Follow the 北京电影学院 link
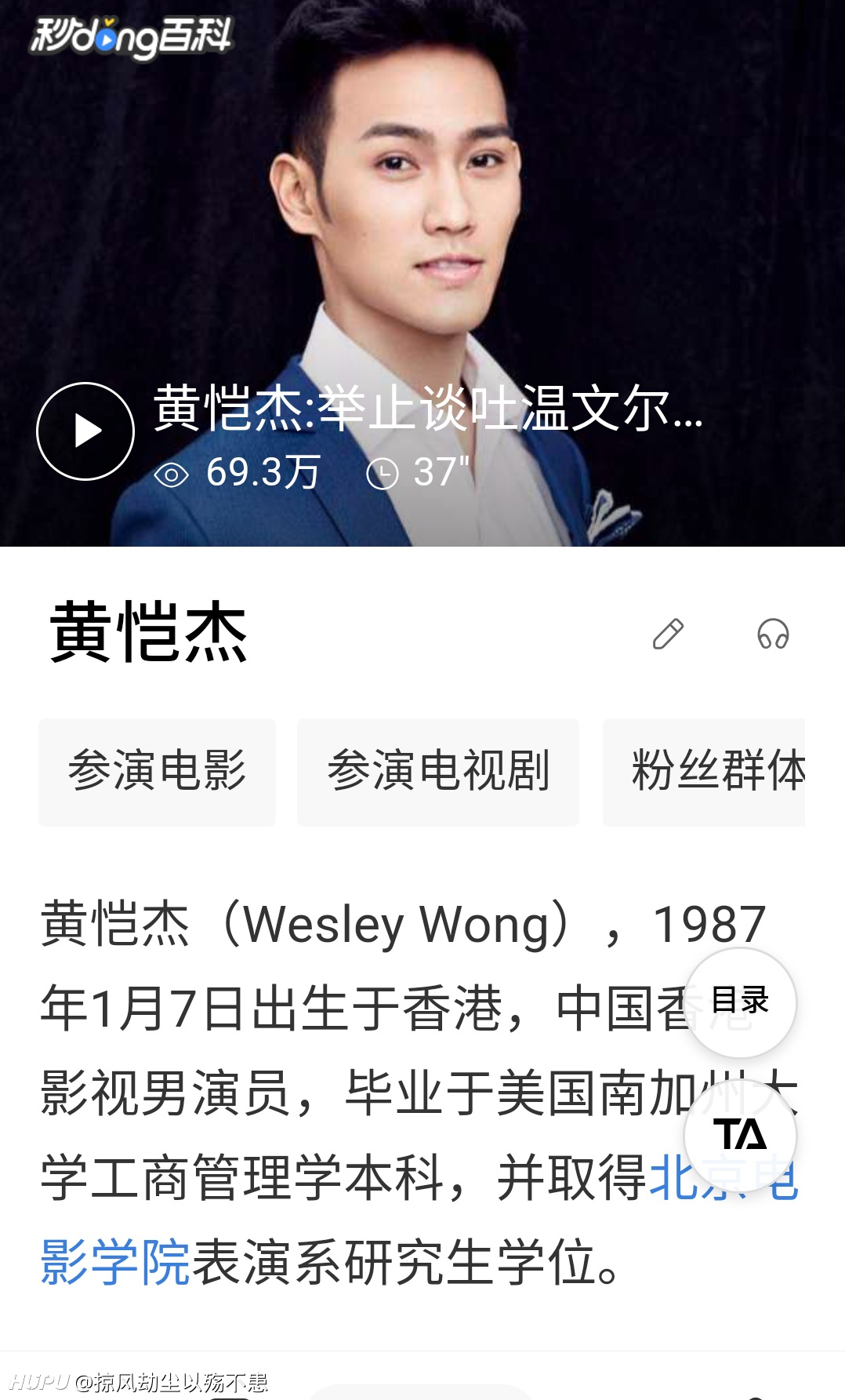 (419, 1219)
